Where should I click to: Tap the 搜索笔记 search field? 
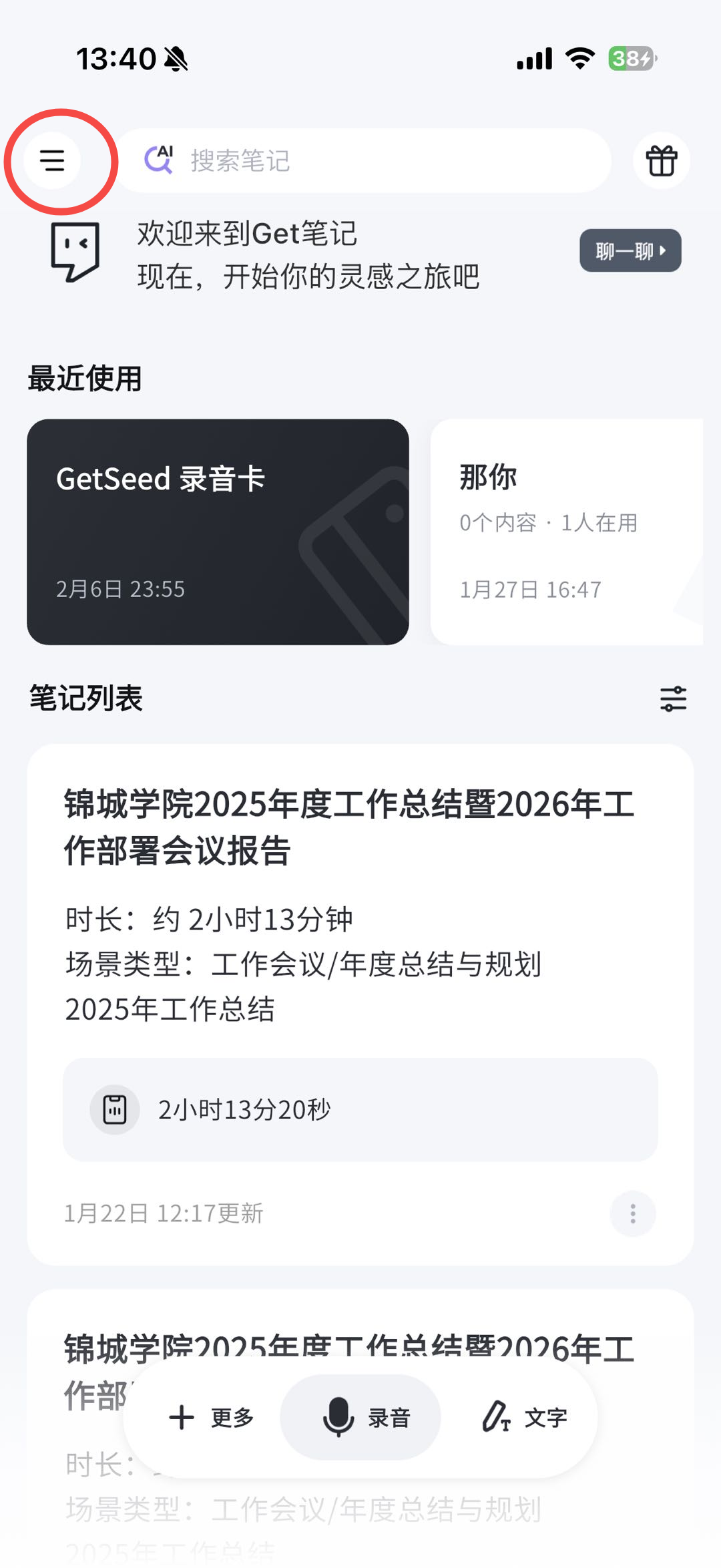pyautogui.click(x=364, y=161)
